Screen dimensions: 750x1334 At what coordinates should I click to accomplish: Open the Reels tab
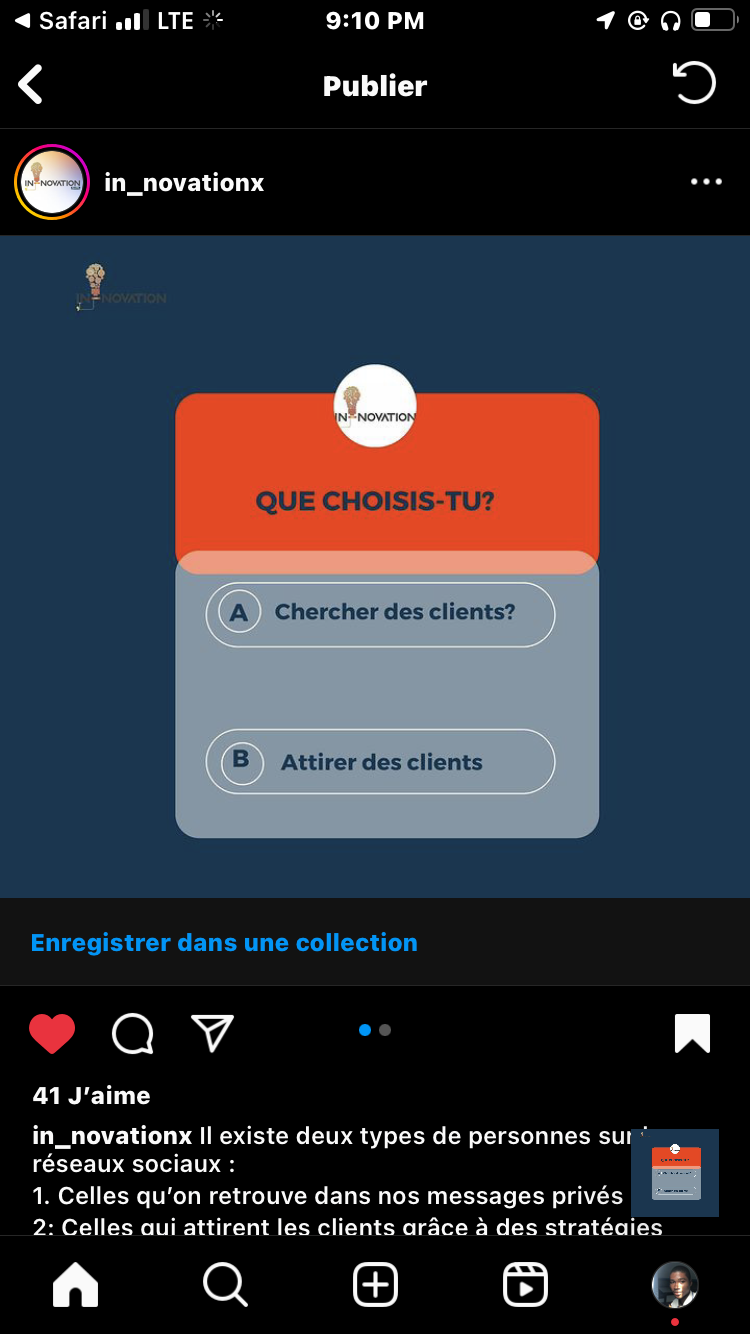525,1285
